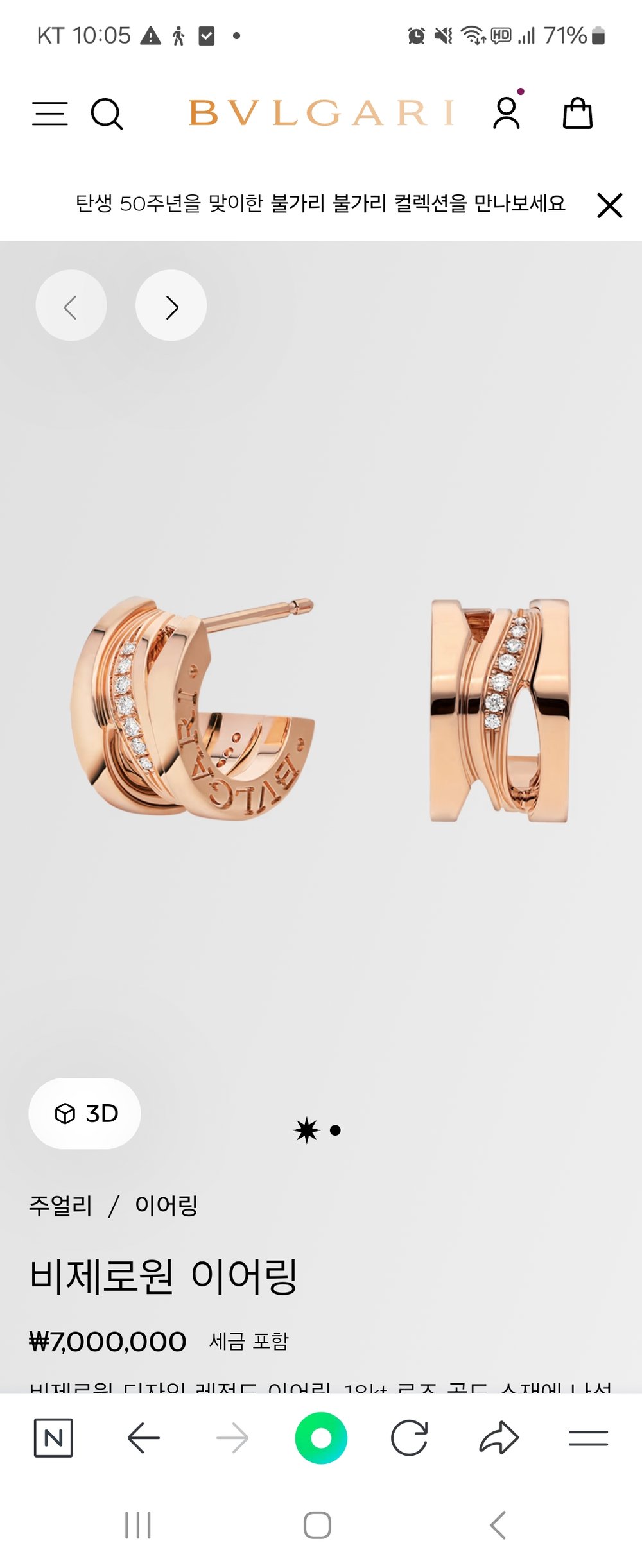
Task: Show the next product image
Action: (x=171, y=306)
